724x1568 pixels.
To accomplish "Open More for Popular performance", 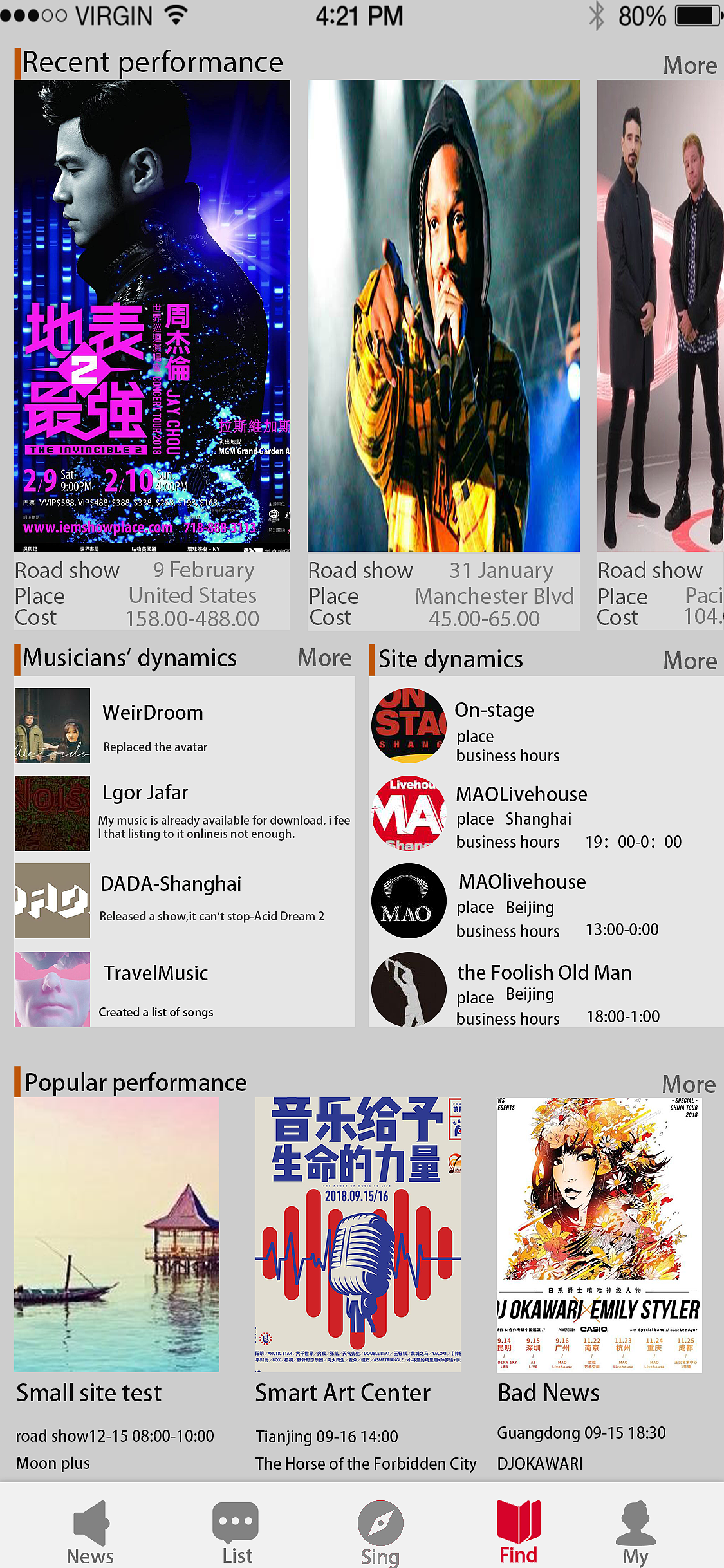I will [688, 1085].
